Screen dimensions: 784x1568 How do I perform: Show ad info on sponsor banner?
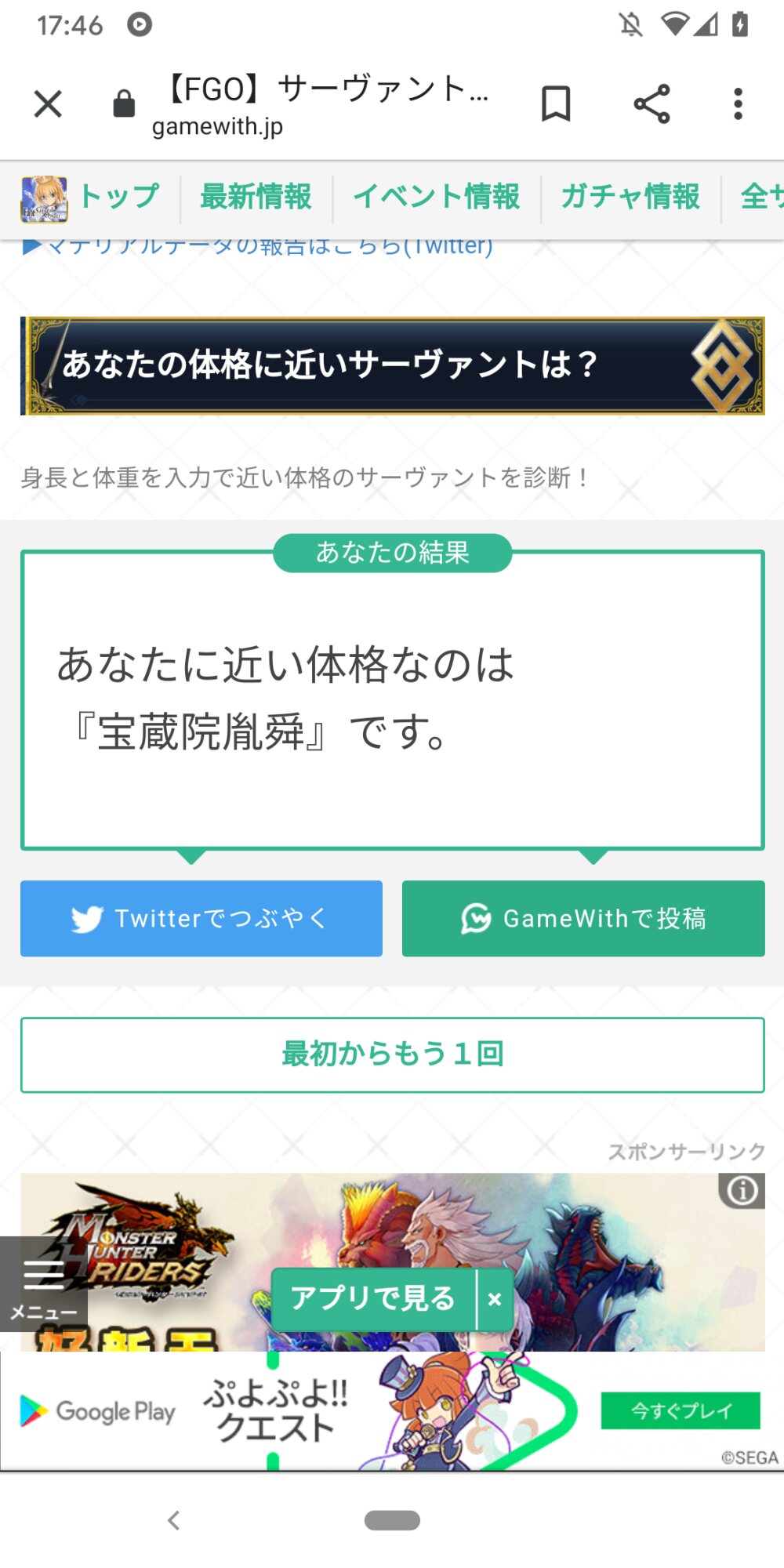tap(742, 1191)
